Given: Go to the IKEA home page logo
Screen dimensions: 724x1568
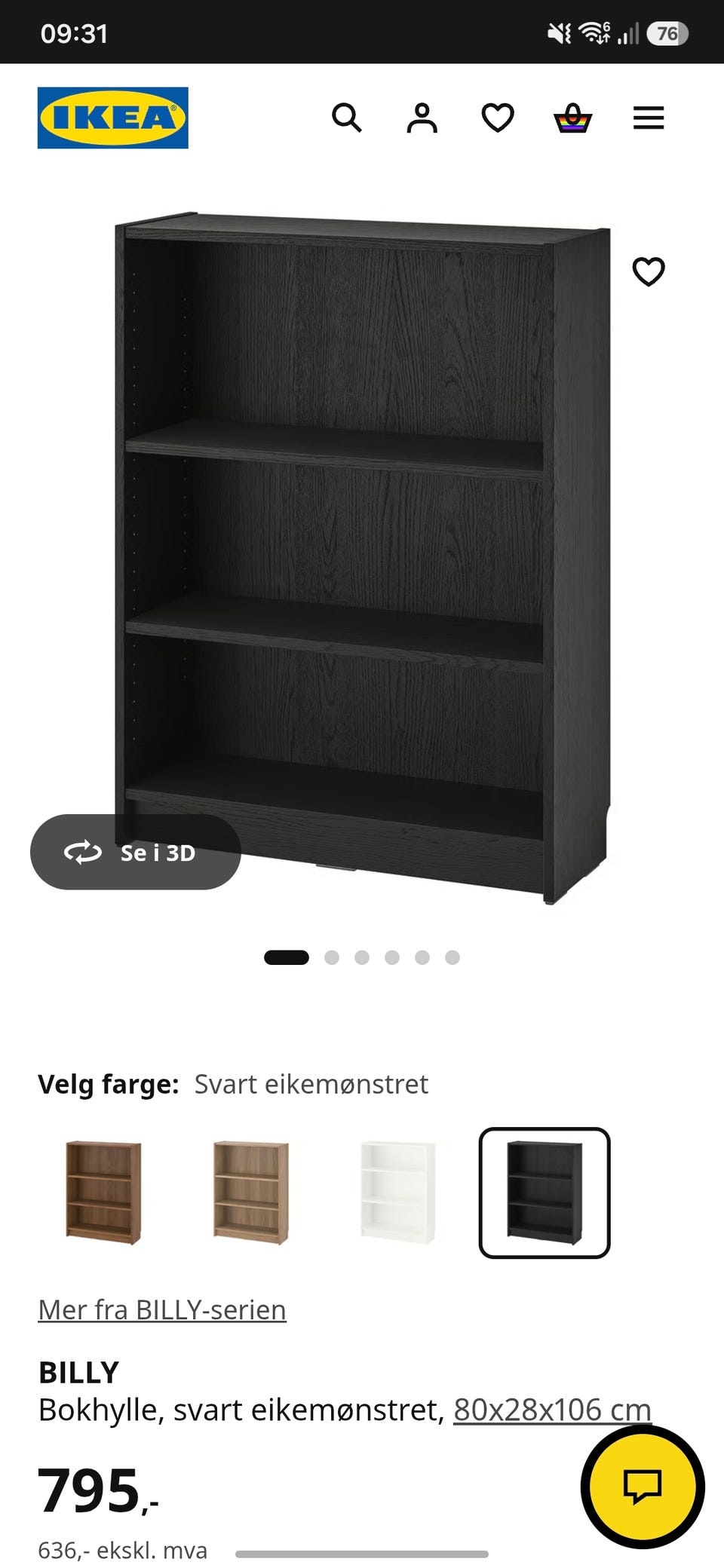Looking at the screenshot, I should 113,118.
